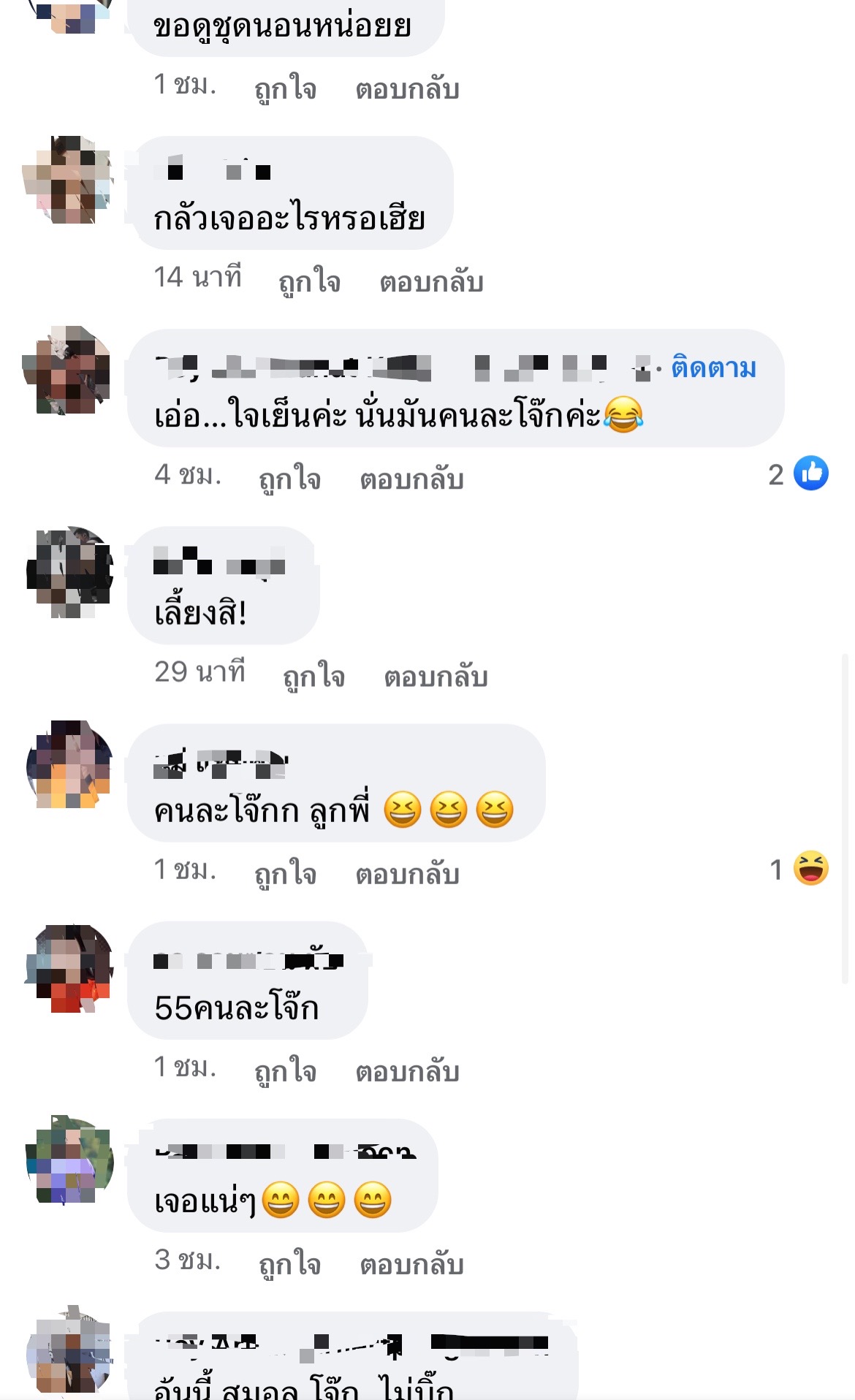Like the comment 55คนละโจ๊ก
This screenshot has width=855, height=1400.
click(x=286, y=1071)
